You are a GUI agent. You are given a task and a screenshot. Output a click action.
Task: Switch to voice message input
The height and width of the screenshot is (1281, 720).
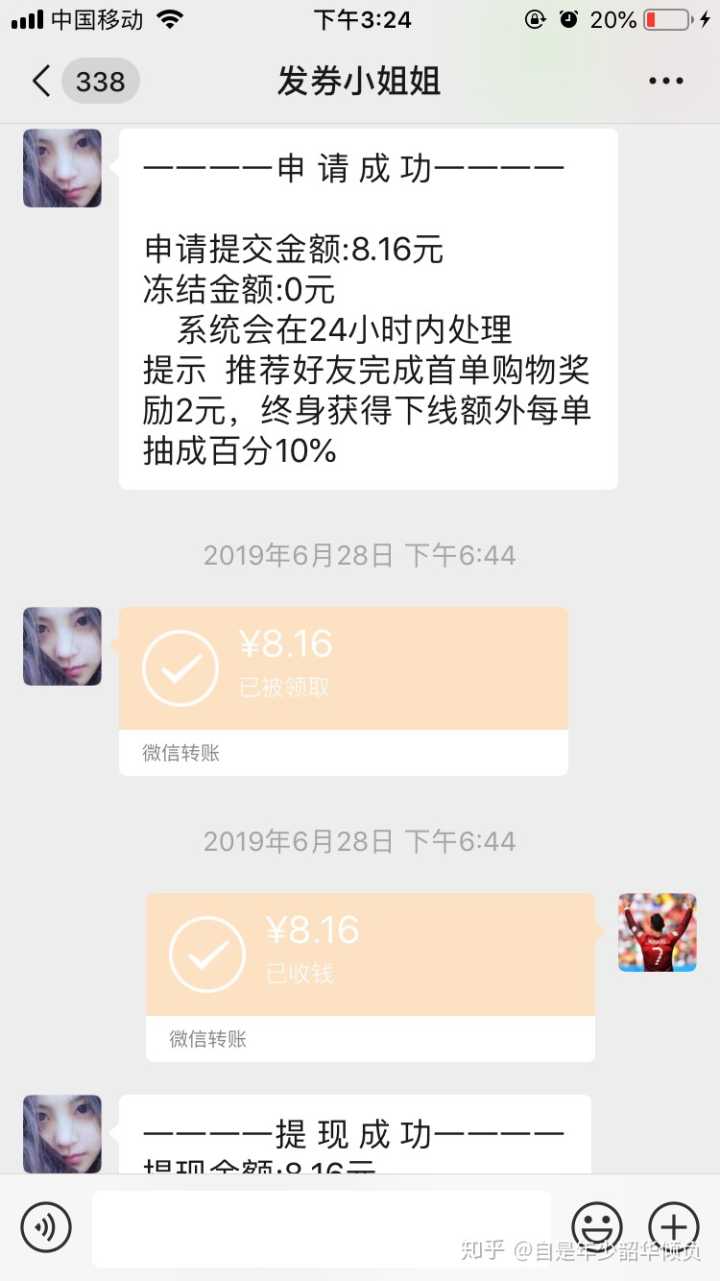coord(46,1227)
